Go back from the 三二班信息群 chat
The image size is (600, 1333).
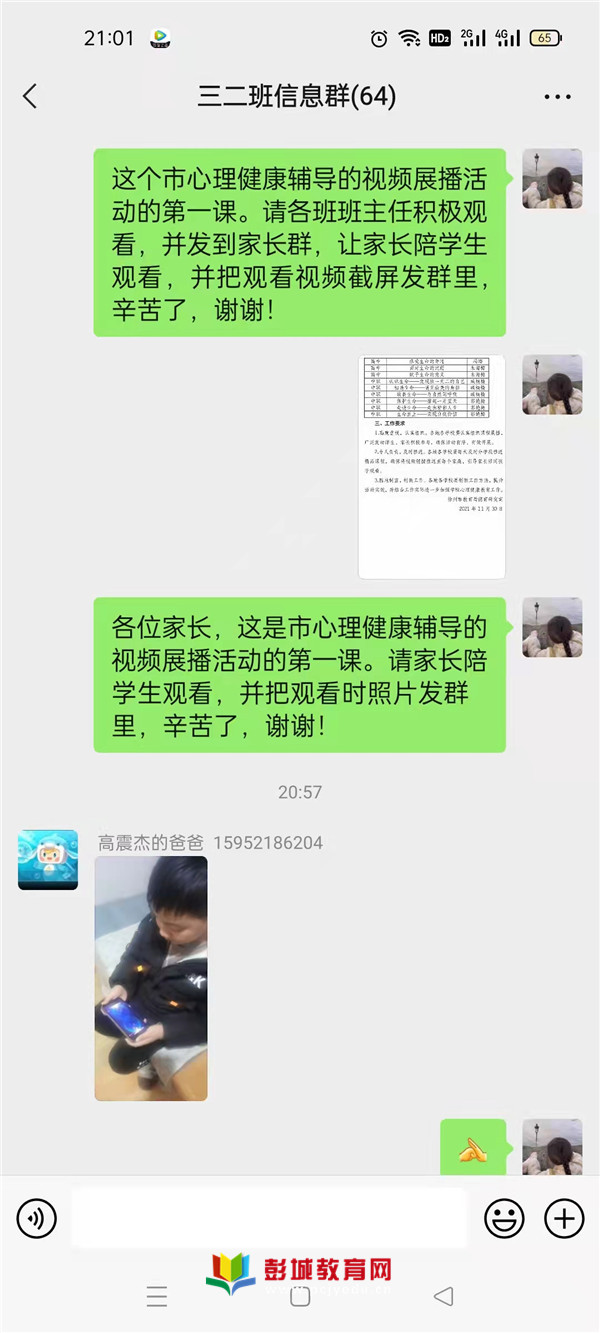click(x=30, y=96)
